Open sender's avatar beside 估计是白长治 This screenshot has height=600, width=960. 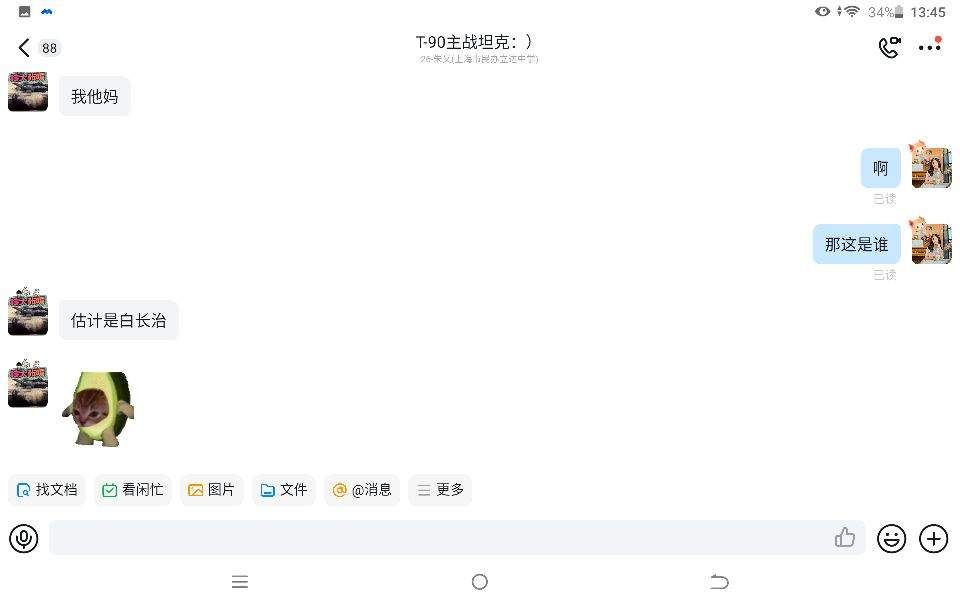[28, 314]
